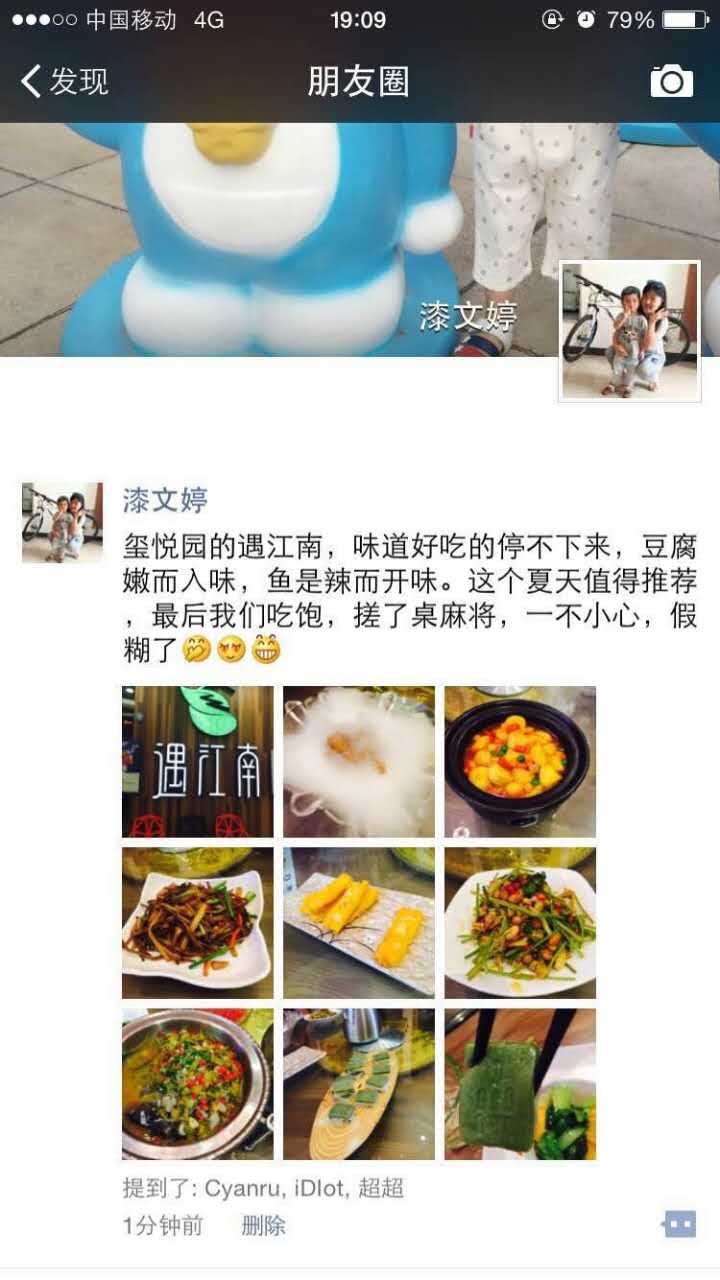The width and height of the screenshot is (720, 1280).
Task: Delete this post with 删除
Action: (263, 1225)
